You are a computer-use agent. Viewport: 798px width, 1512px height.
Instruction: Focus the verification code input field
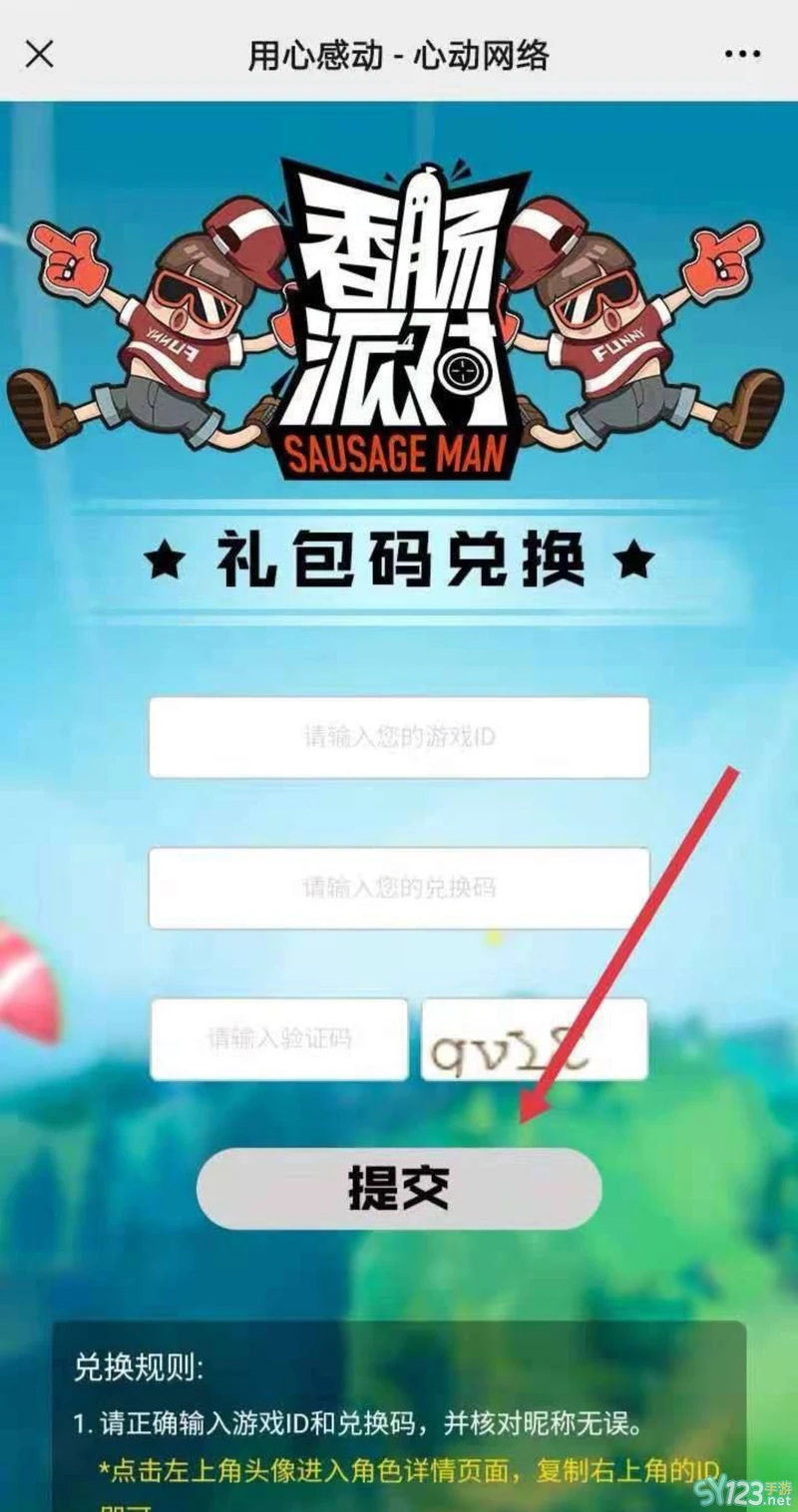coord(279,1039)
